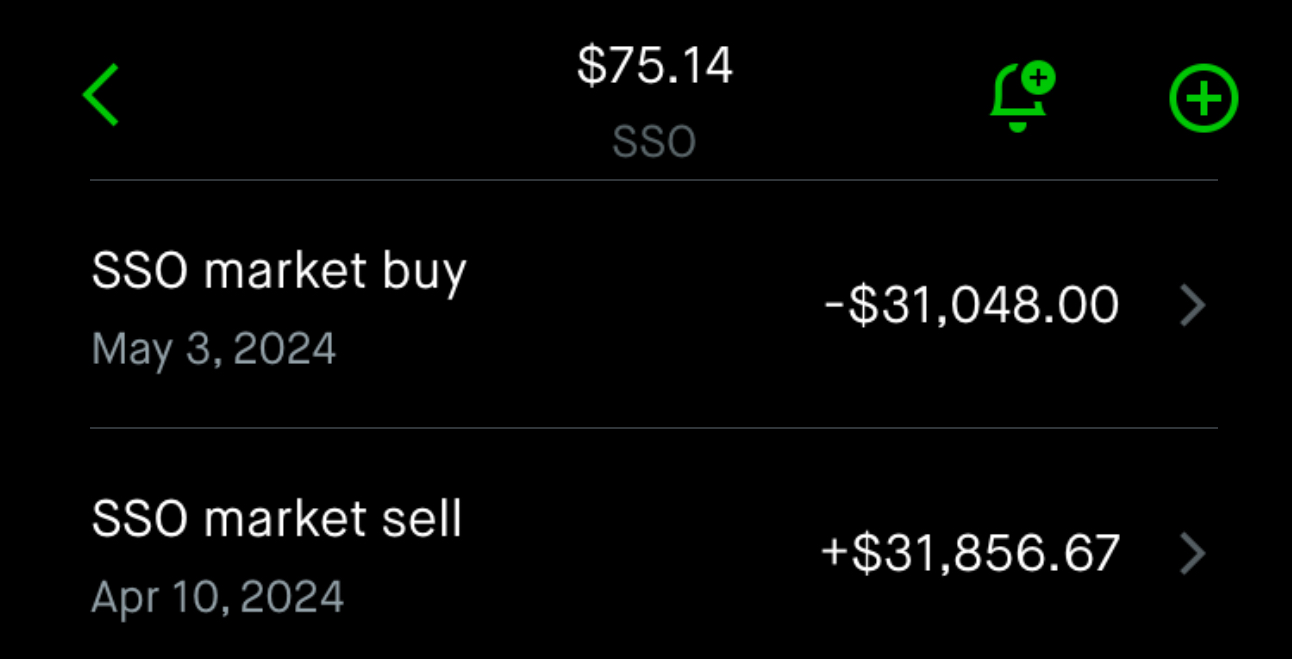Go back using the green arrow
This screenshot has height=659, width=1292.
(101, 96)
